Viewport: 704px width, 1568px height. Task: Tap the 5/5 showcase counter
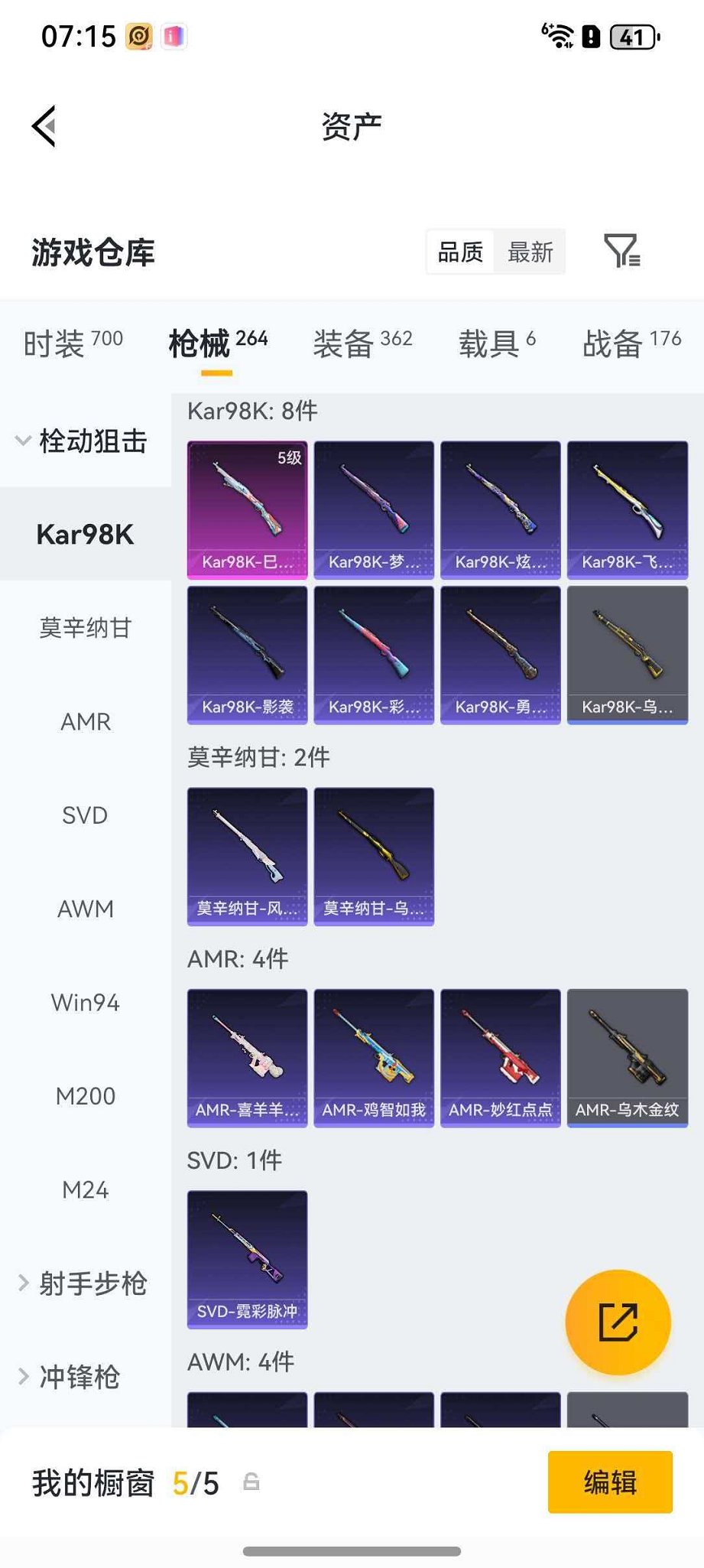(195, 1482)
